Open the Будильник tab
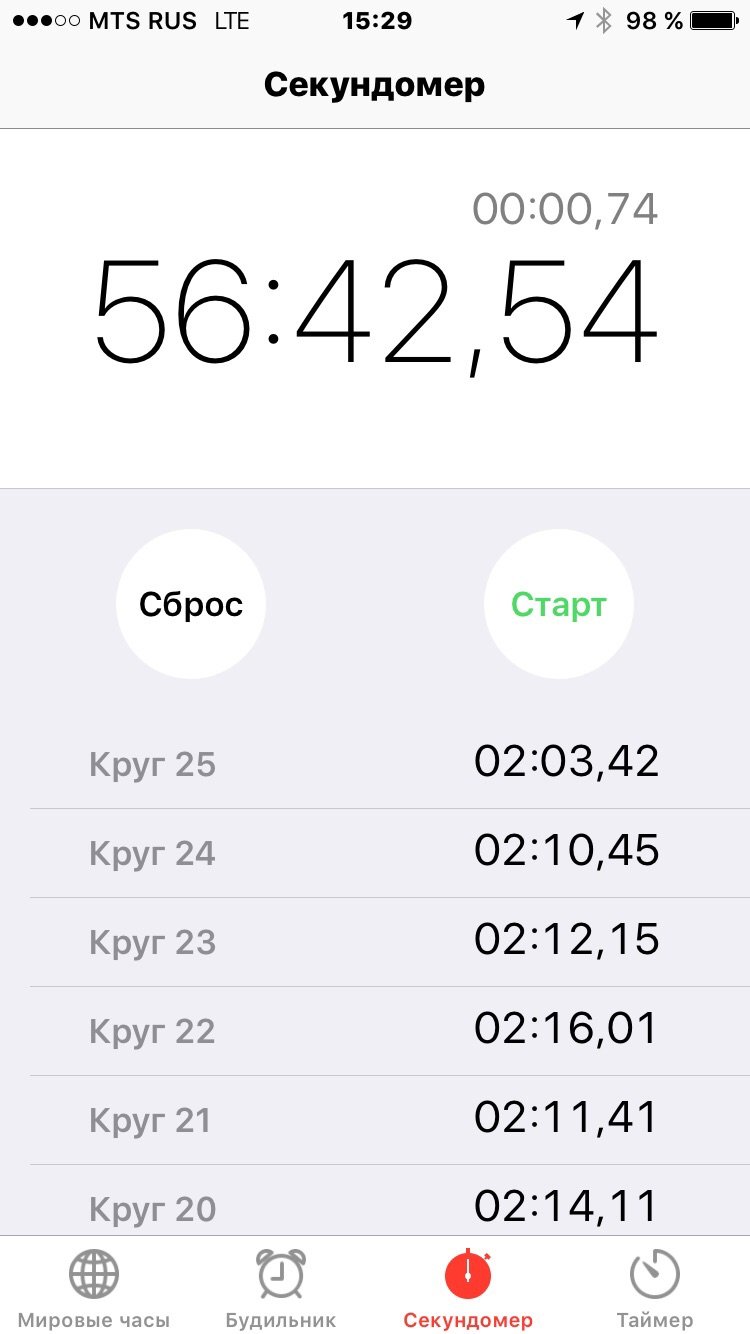The image size is (750, 1334). [281, 1288]
